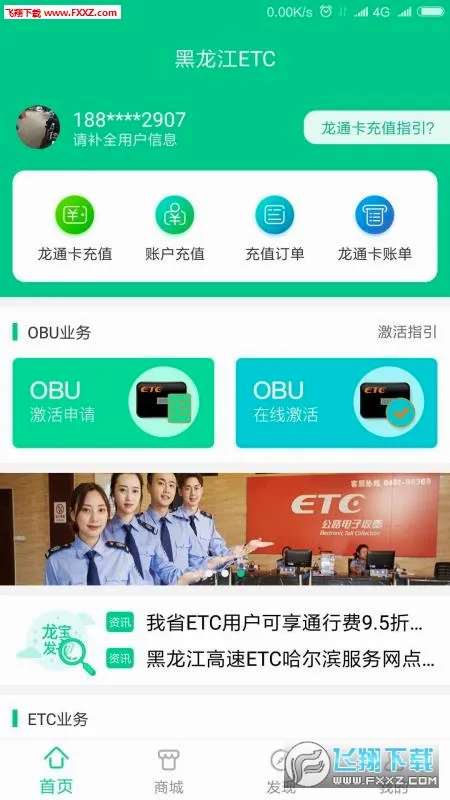
Task: Open the OBU 激活申请 card
Action: (x=113, y=403)
